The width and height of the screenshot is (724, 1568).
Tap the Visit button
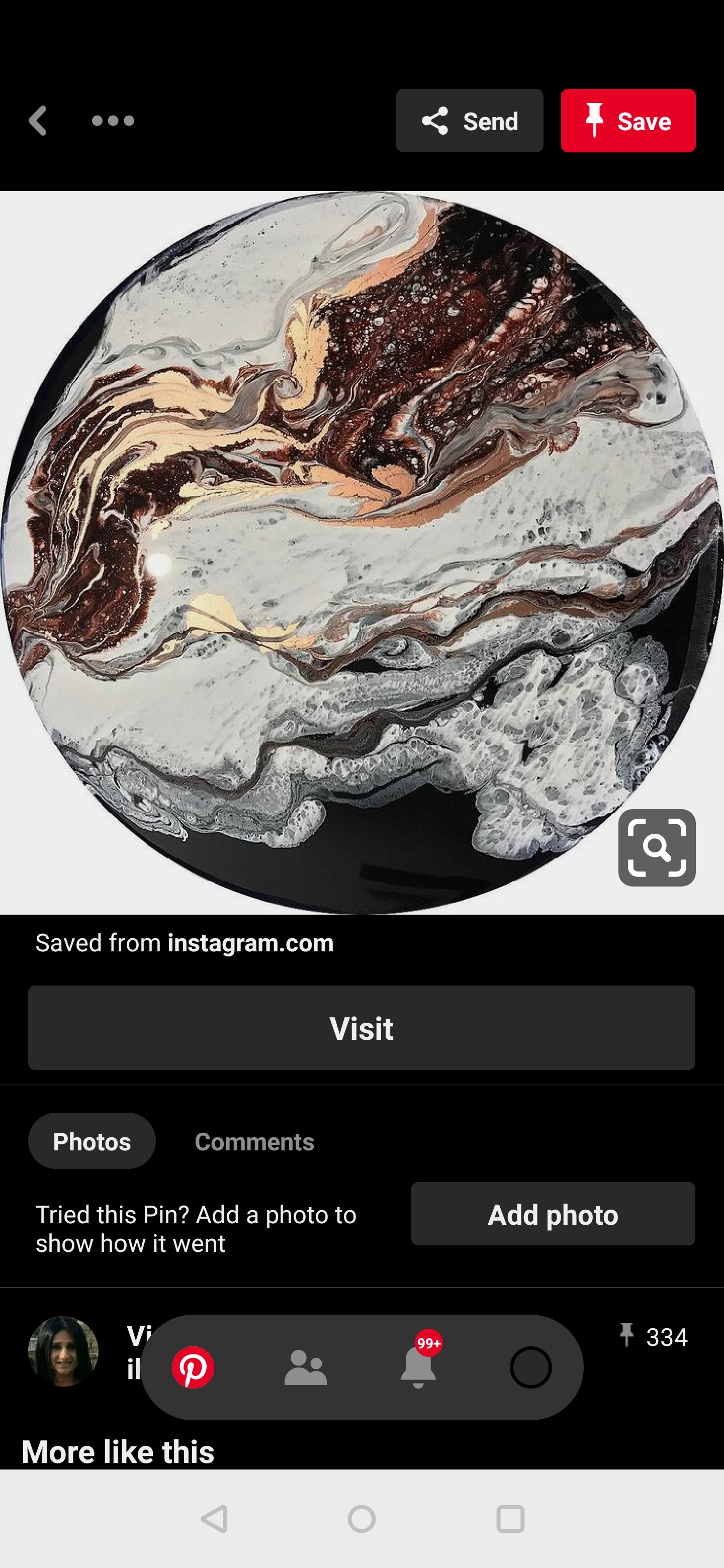(x=361, y=1027)
